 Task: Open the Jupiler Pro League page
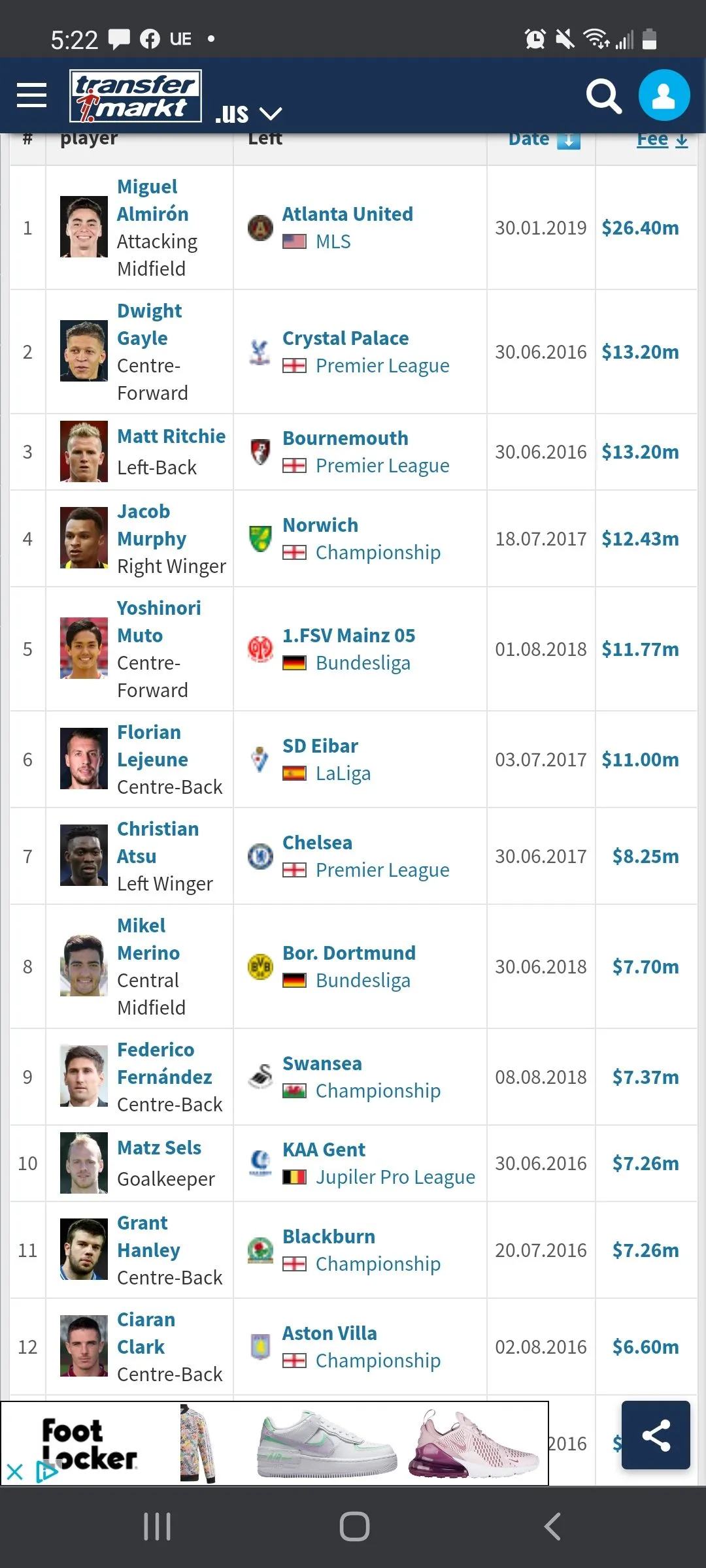coord(395,1177)
